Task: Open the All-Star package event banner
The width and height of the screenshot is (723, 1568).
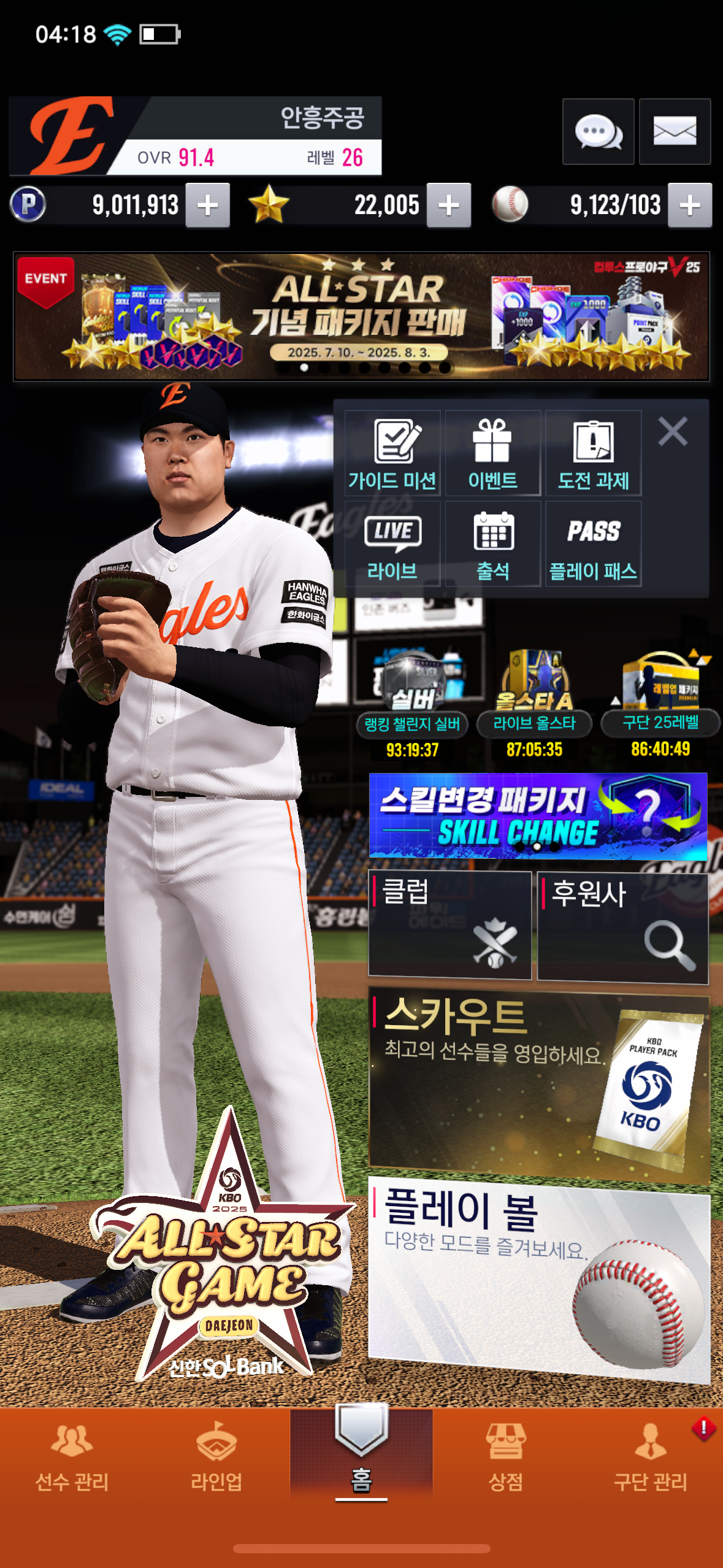Action: click(361, 317)
